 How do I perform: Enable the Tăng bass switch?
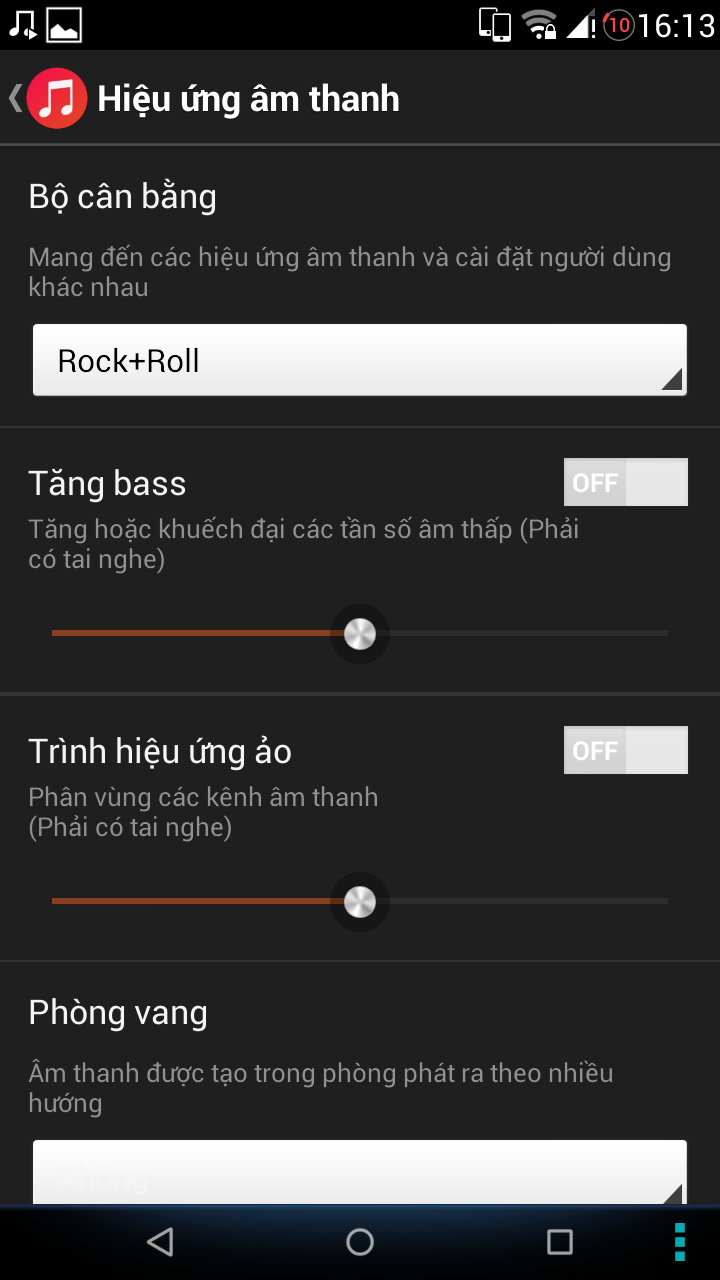tap(626, 483)
